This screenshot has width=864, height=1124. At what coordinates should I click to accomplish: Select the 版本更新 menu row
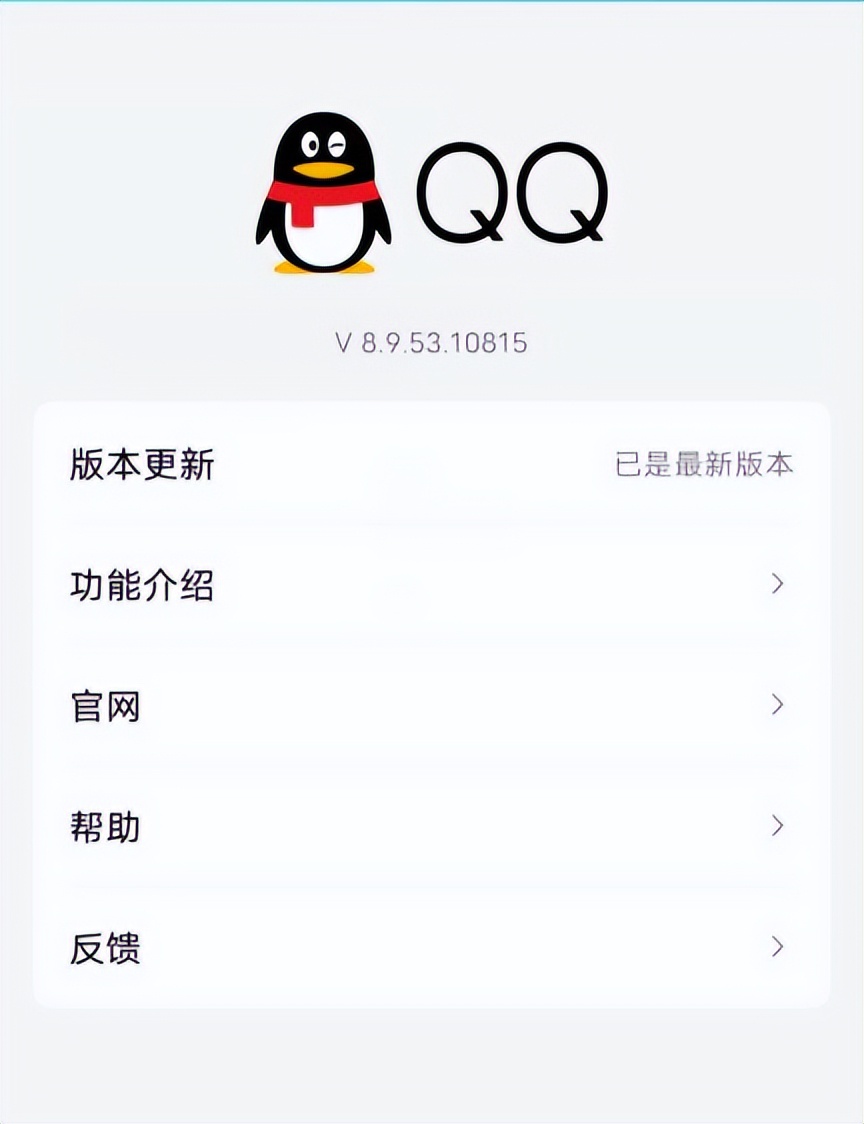point(432,463)
